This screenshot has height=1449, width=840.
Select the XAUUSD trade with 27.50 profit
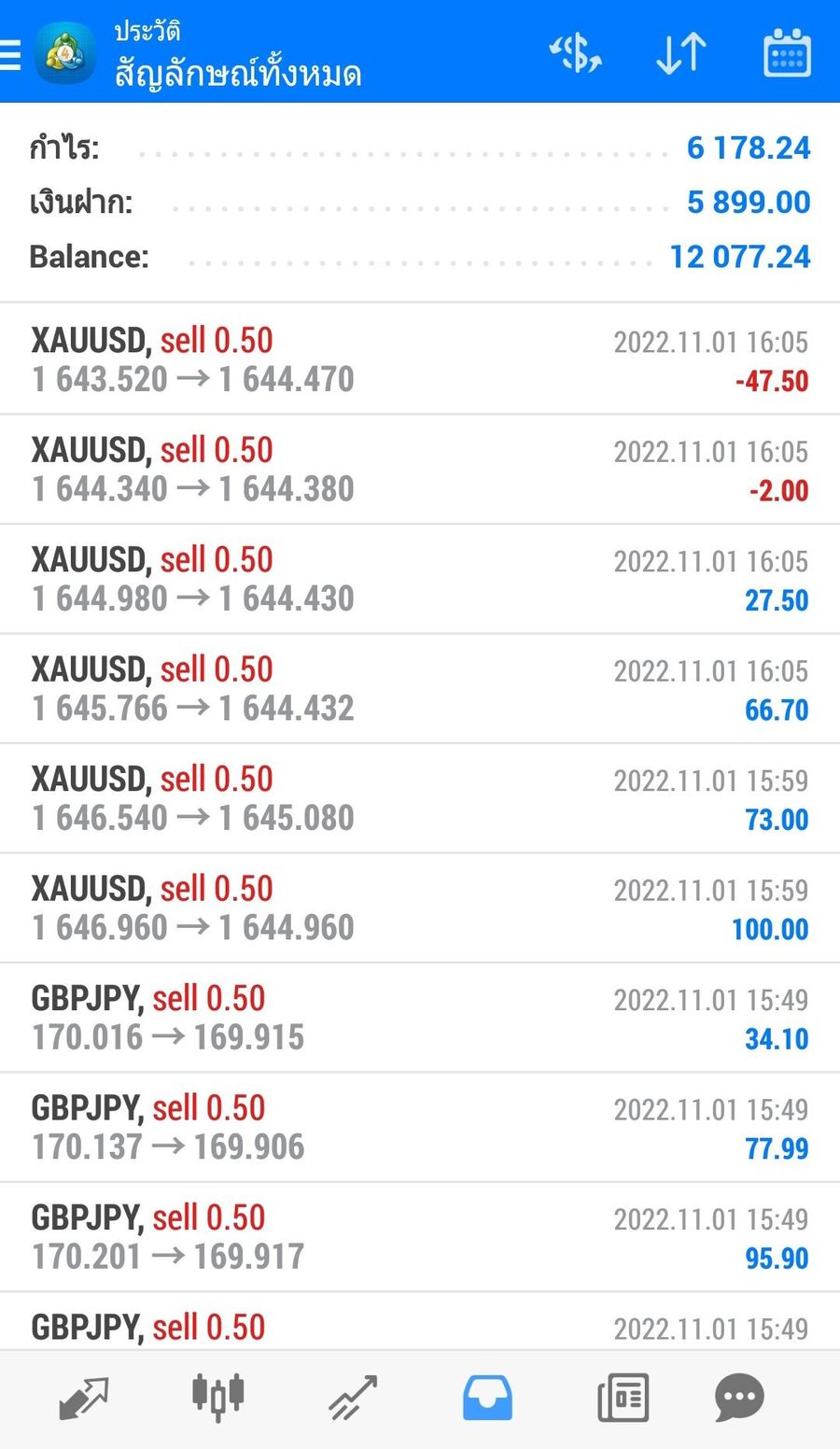coord(420,579)
